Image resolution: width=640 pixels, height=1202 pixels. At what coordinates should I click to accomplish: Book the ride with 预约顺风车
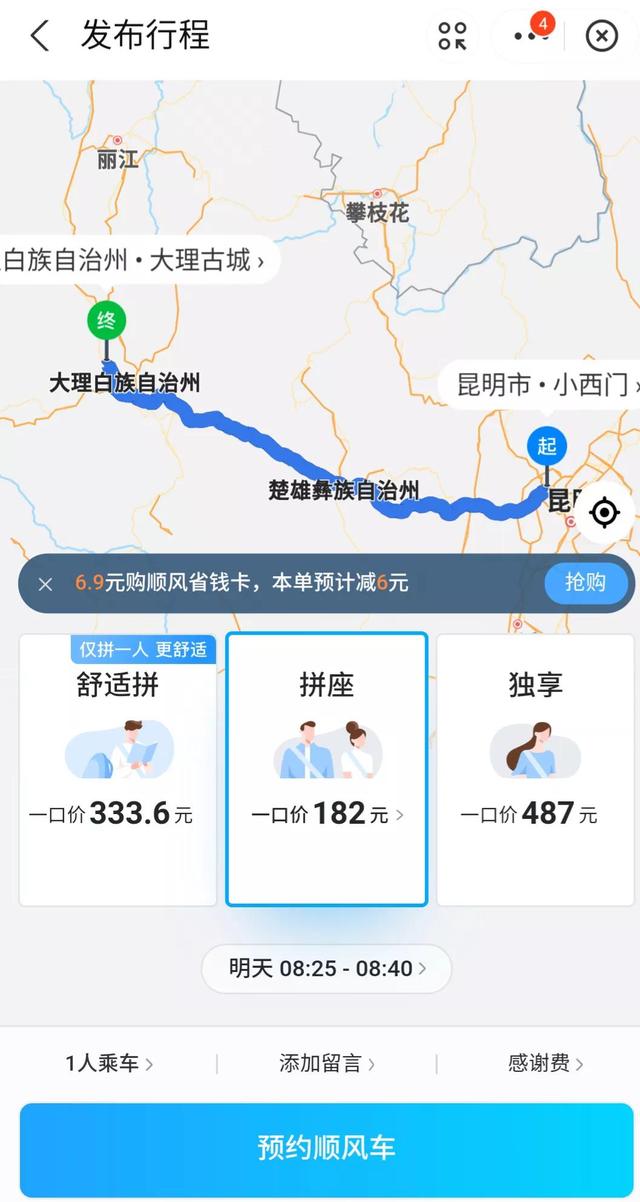pyautogui.click(x=327, y=1147)
